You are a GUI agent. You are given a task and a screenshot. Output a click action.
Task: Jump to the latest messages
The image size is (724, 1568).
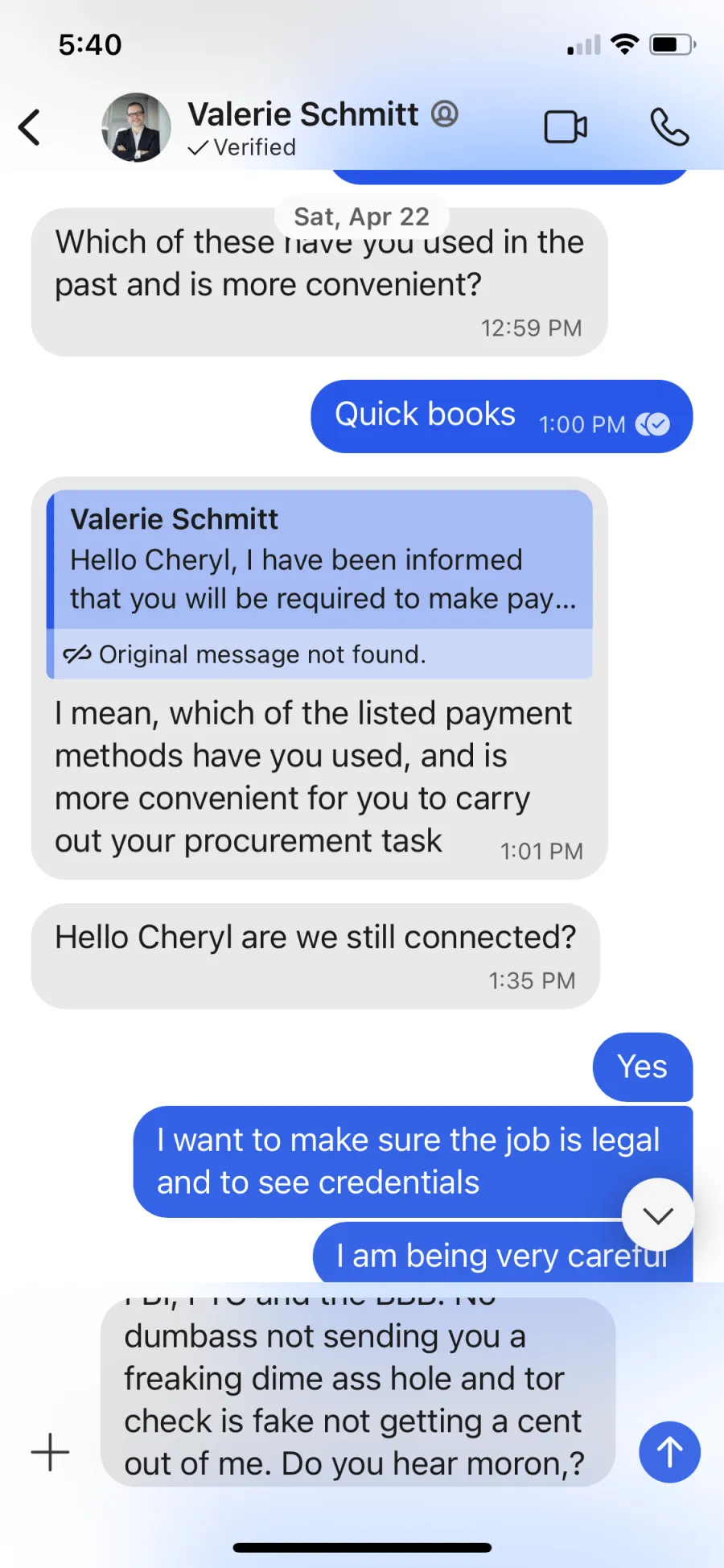click(x=658, y=1215)
